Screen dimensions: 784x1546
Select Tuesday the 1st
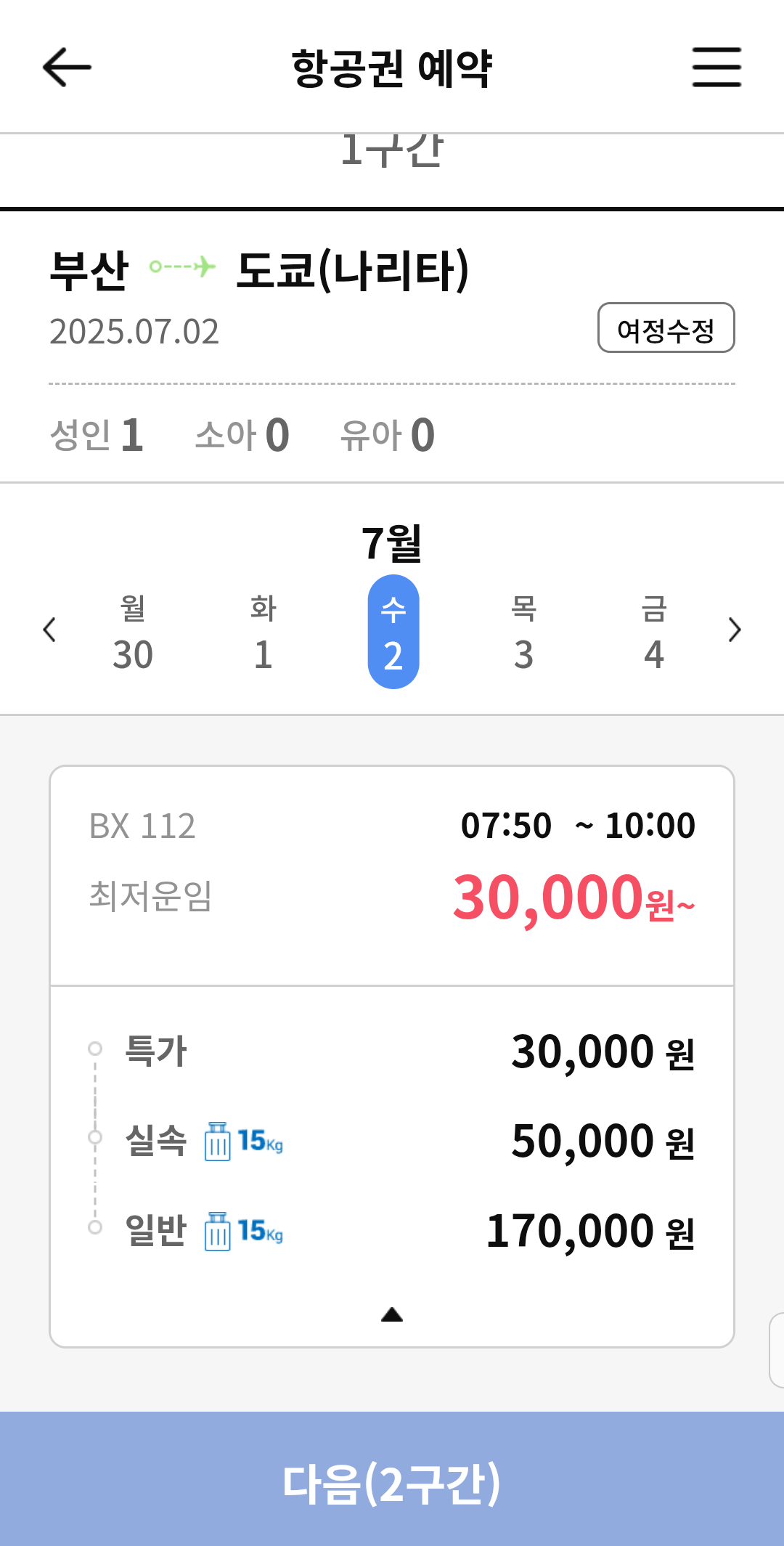point(264,632)
